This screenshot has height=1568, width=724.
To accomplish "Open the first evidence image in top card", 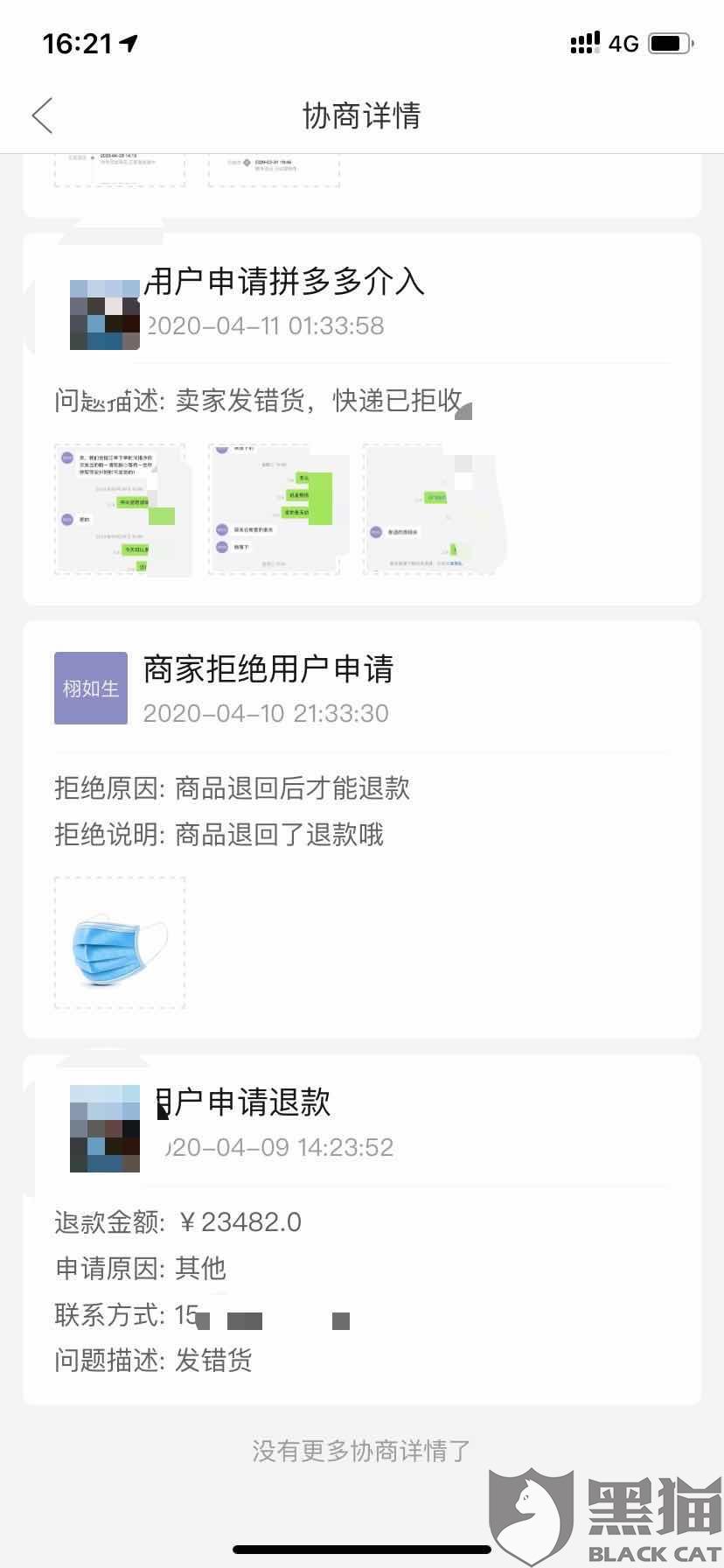I will [120, 171].
